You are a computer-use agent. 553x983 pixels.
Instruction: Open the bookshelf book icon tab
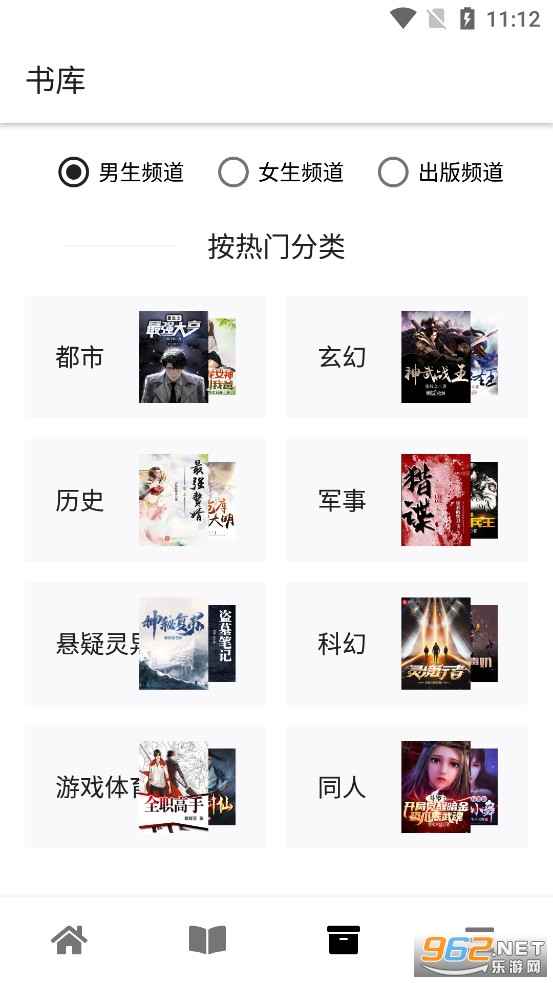208,940
